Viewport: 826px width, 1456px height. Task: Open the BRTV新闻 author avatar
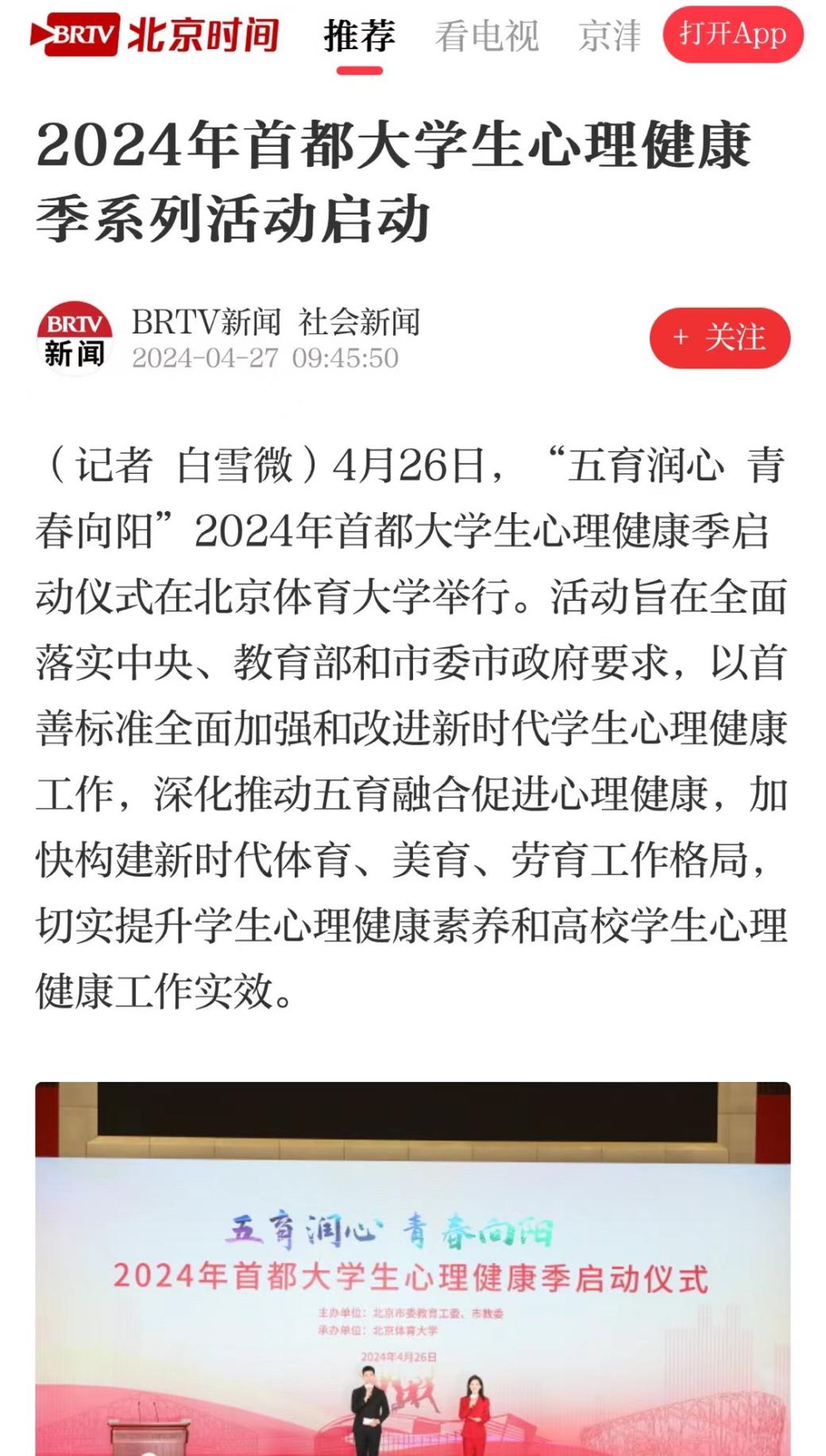75,337
